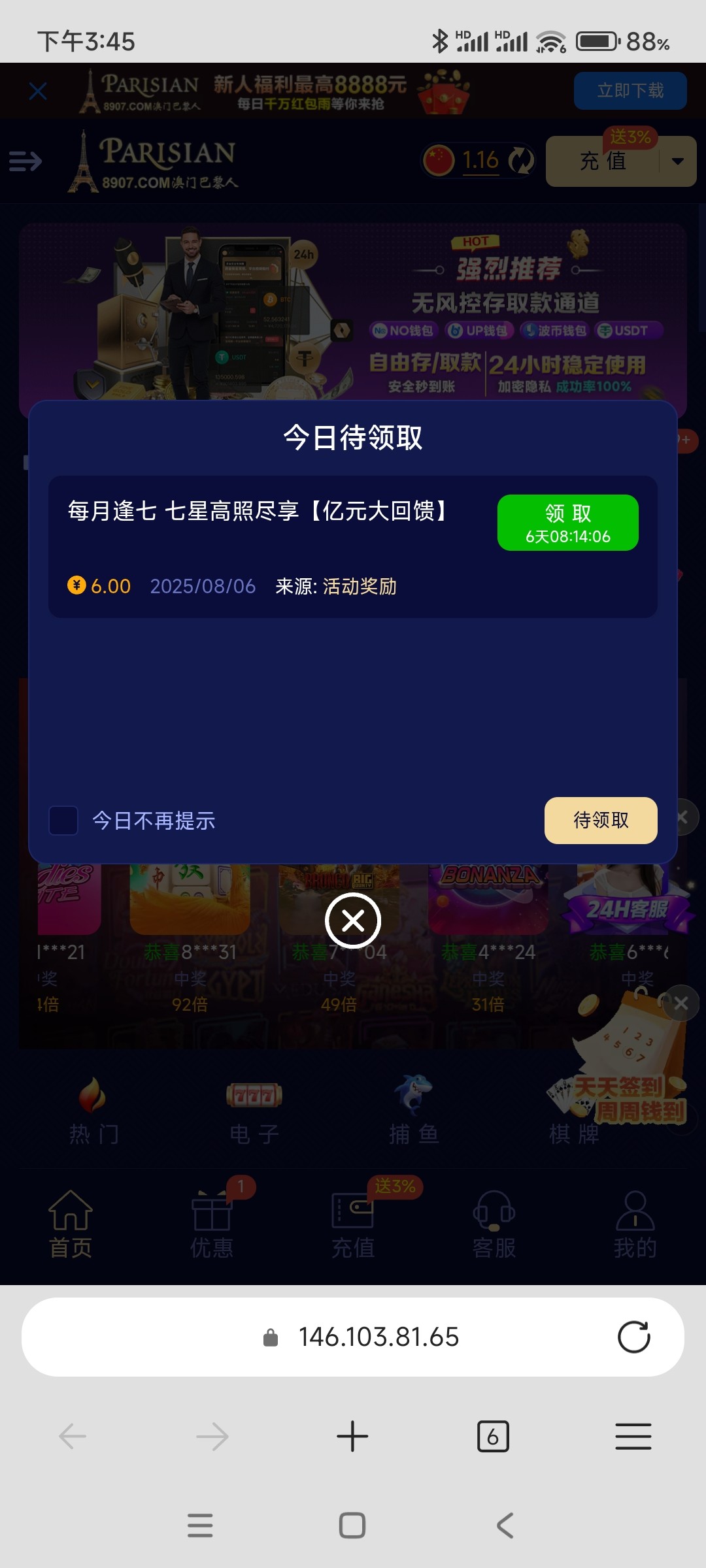This screenshot has height=1568, width=706.
Task: Expand the left sidebar arrow near the logo
Action: coord(24,160)
